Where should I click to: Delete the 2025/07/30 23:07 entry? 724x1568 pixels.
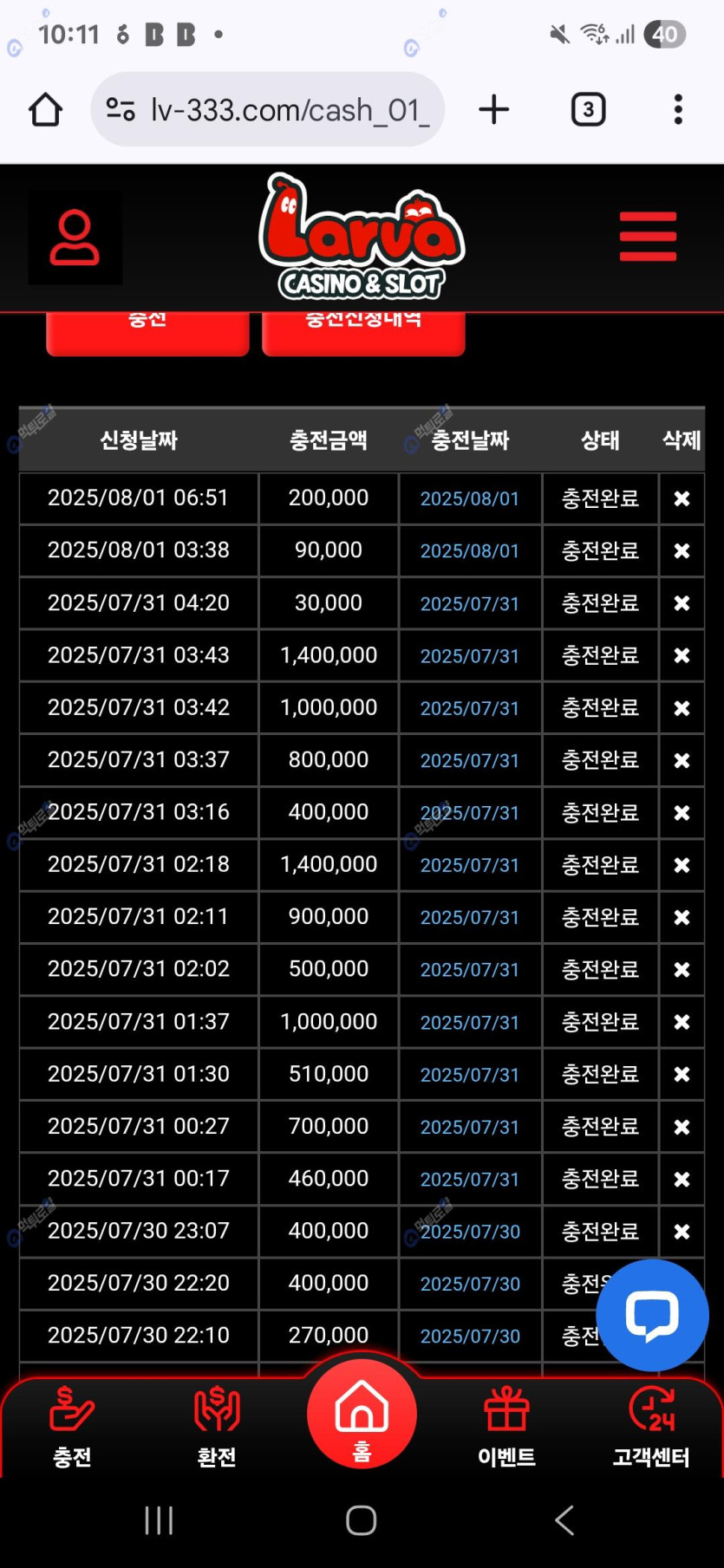point(682,1232)
